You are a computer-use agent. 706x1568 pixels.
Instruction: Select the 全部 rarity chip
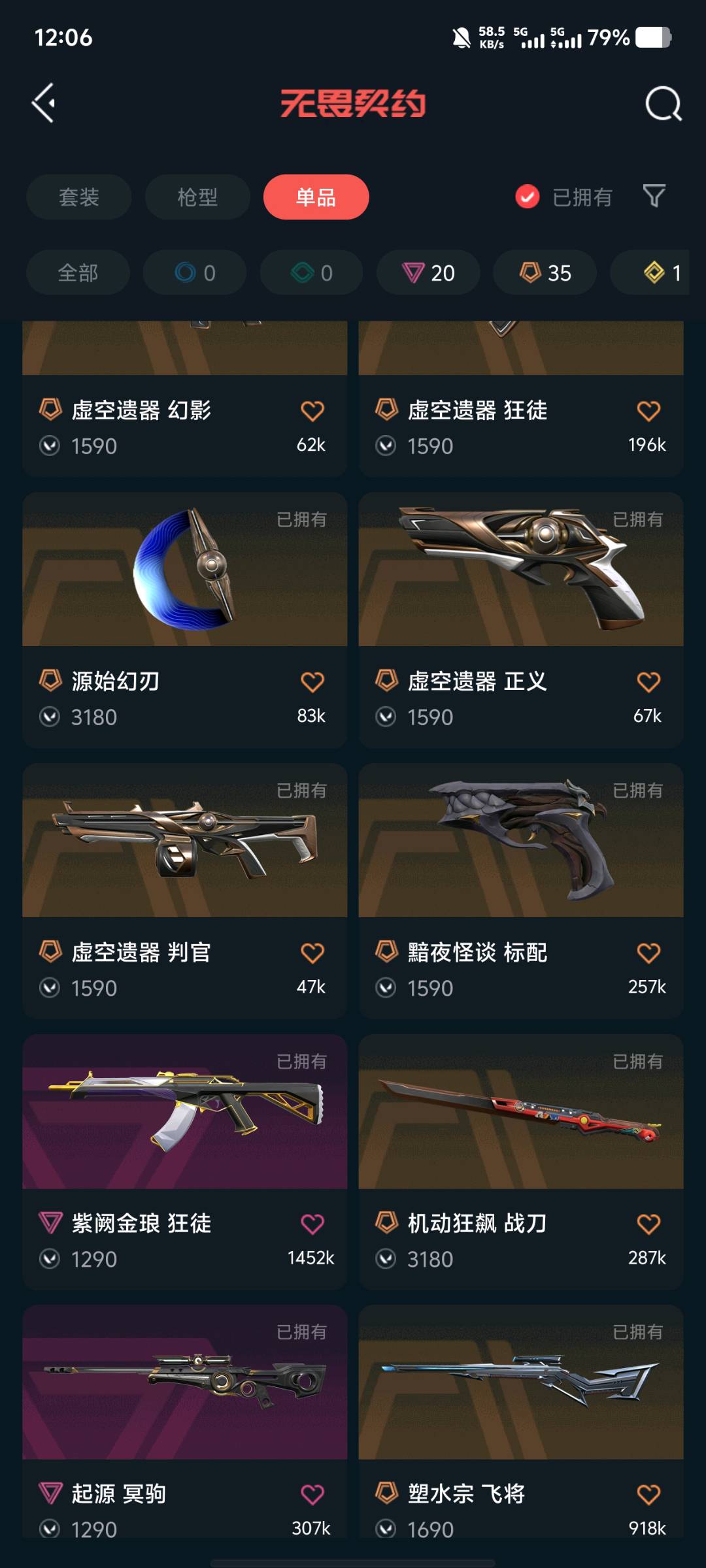pos(78,272)
